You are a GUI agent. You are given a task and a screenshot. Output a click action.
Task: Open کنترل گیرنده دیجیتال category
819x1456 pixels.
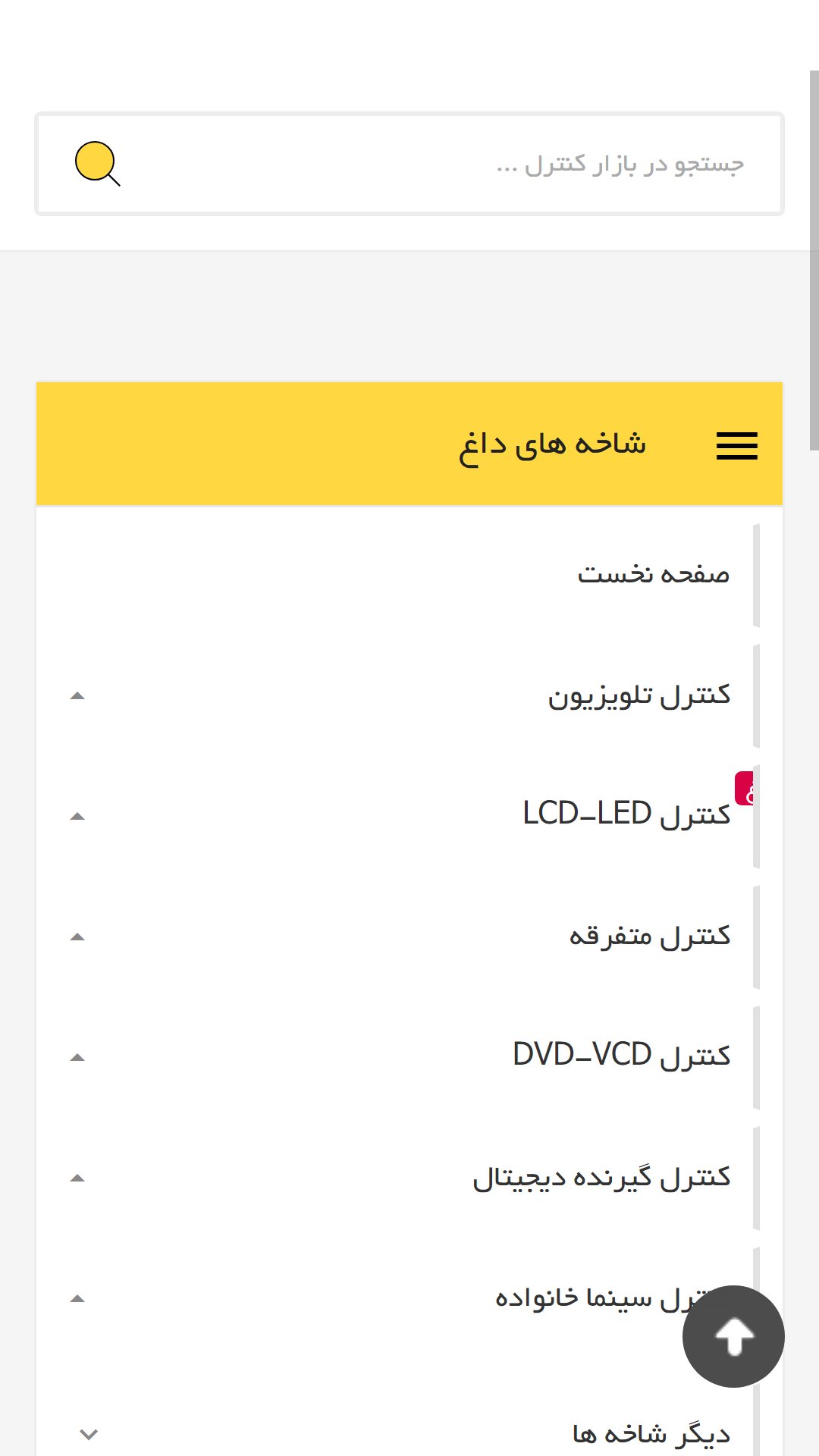tap(601, 1177)
